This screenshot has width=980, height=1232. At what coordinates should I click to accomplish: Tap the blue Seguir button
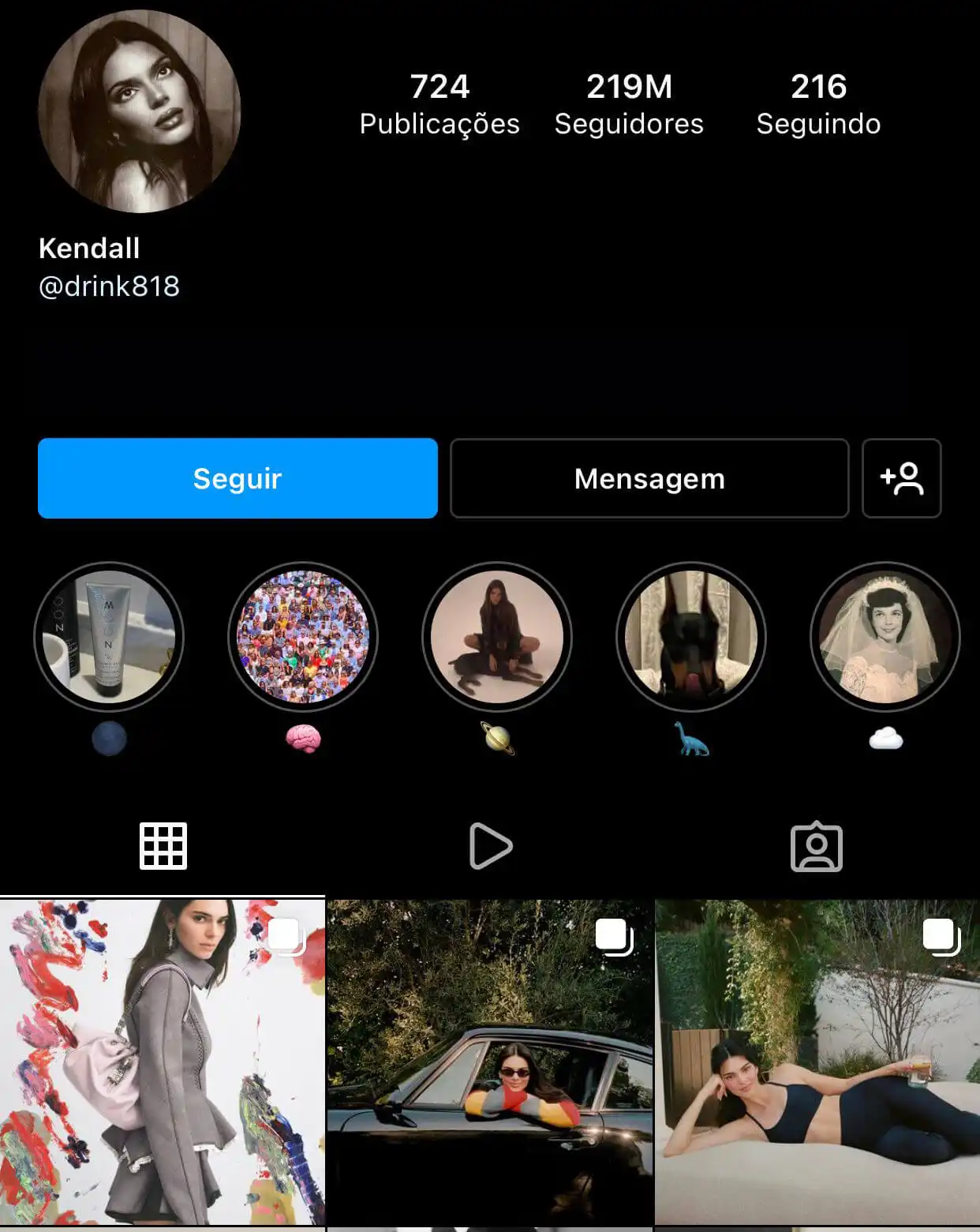coord(238,478)
